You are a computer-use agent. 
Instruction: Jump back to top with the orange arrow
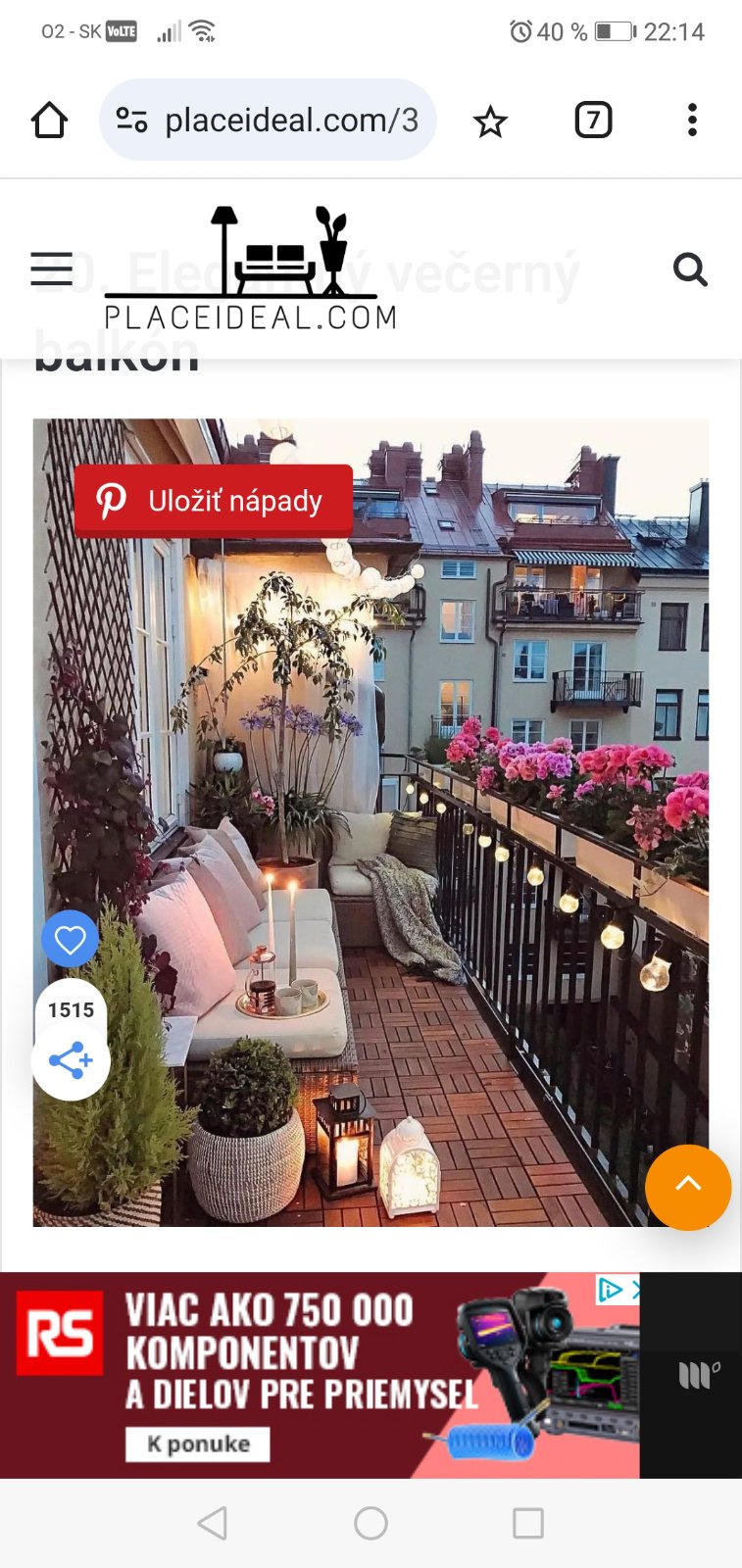click(688, 1186)
